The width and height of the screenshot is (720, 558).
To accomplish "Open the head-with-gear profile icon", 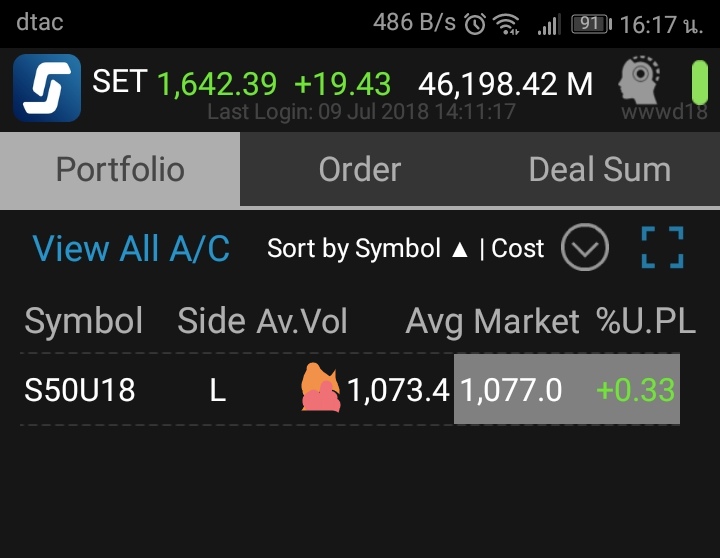I will point(641,80).
